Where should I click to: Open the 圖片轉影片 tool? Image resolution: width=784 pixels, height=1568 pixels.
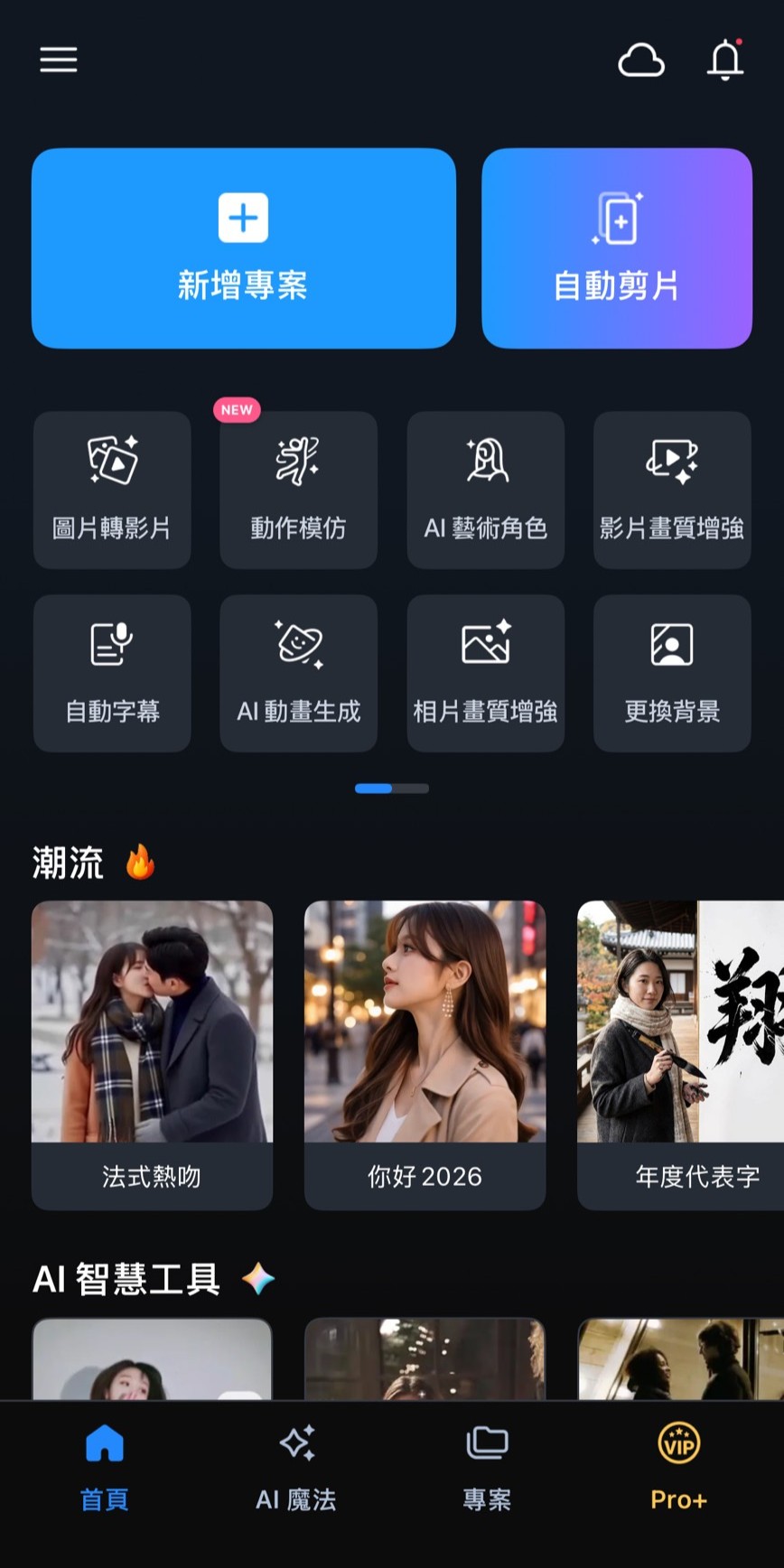click(112, 490)
